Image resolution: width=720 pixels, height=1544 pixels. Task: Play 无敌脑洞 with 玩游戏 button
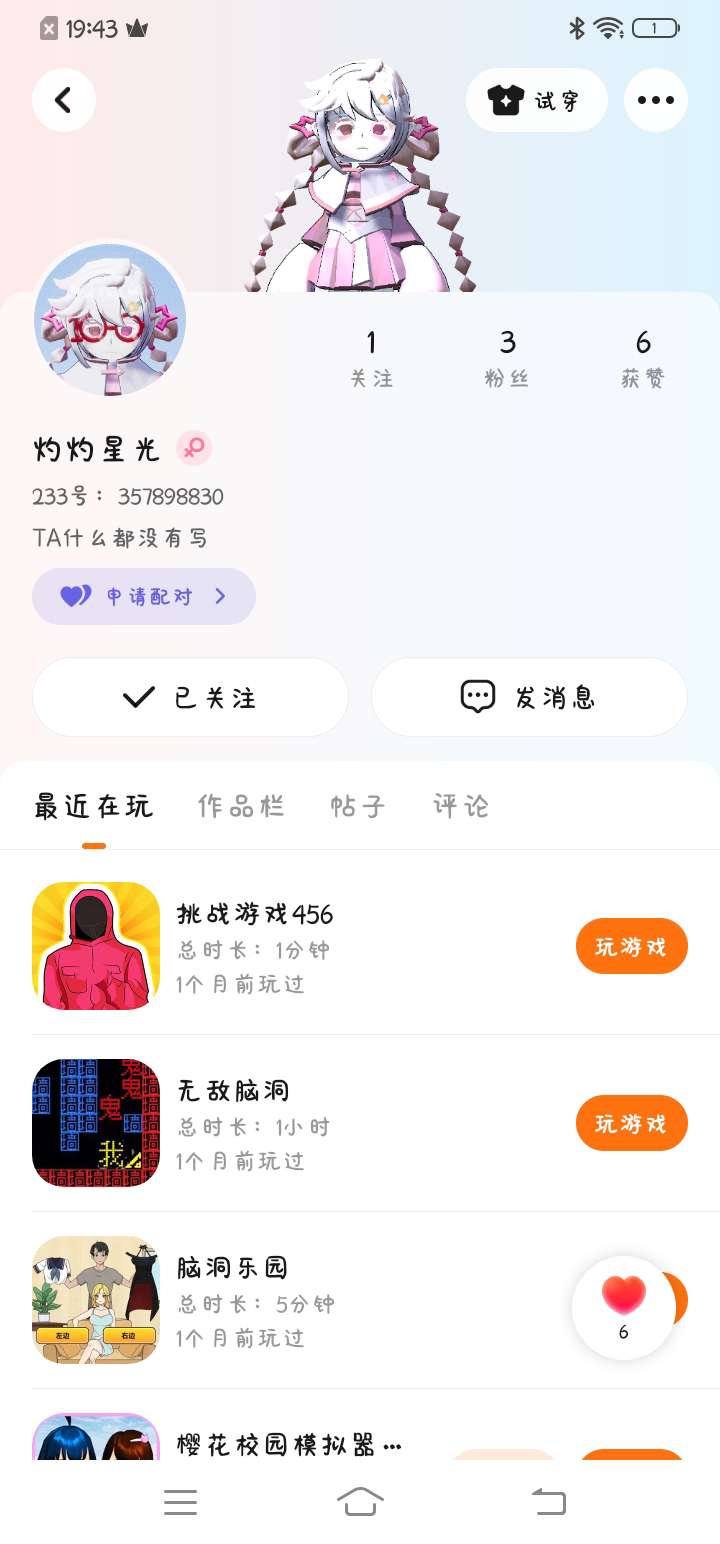point(631,1123)
